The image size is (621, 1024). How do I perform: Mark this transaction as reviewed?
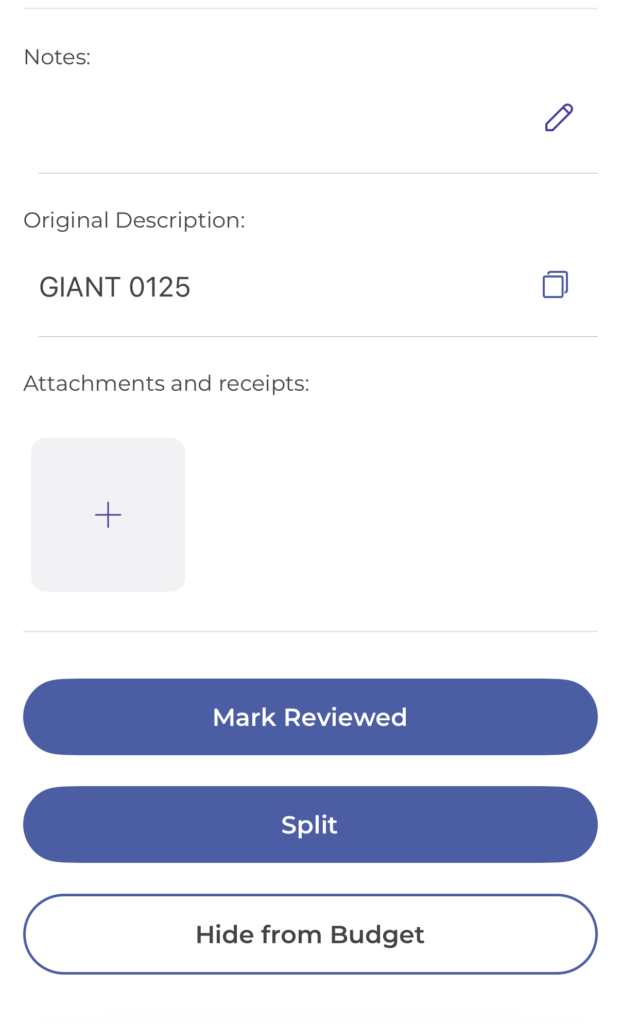coord(310,717)
